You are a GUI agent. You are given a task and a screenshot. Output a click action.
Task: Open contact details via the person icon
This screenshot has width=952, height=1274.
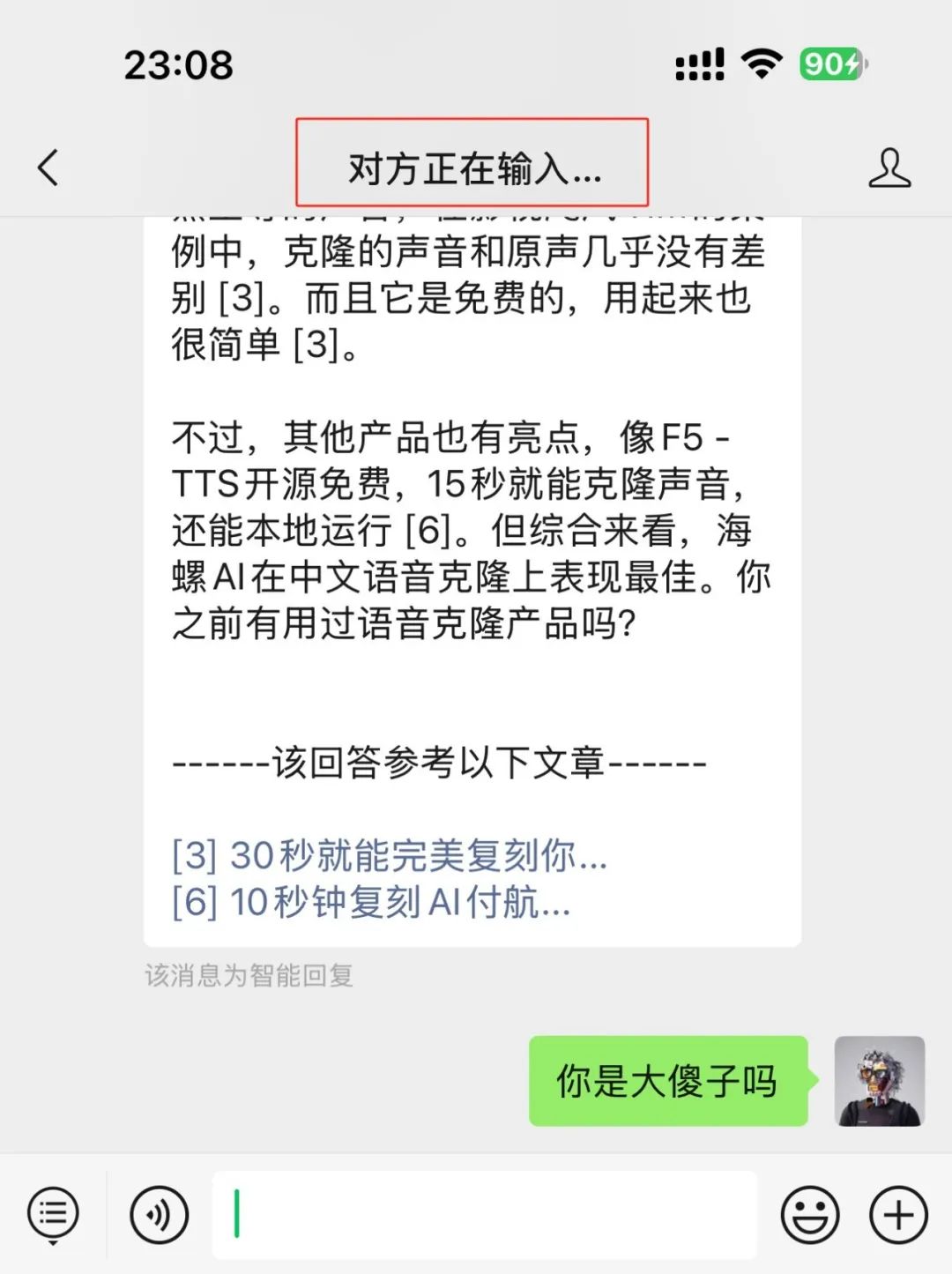[892, 168]
